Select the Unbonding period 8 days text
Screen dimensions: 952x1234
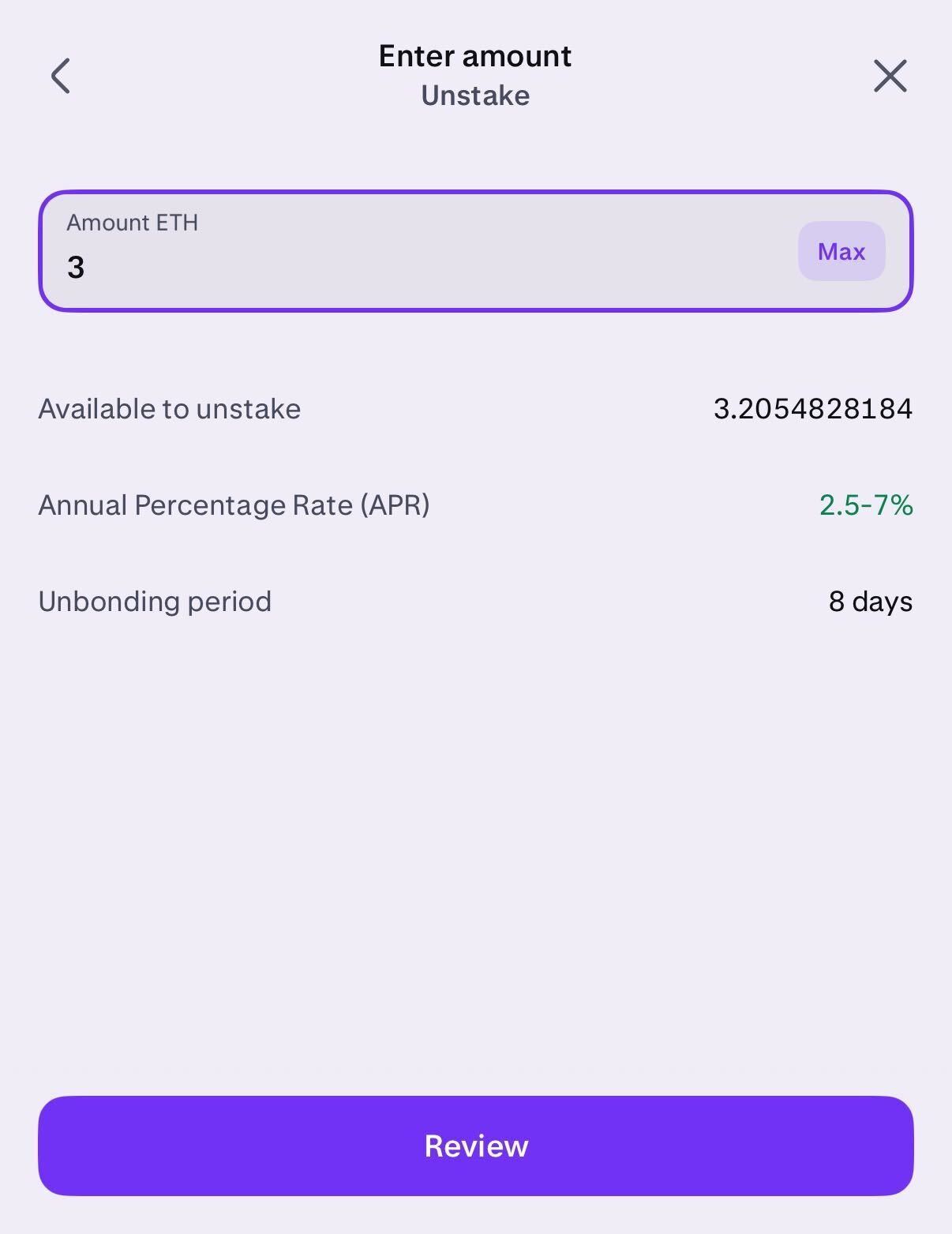click(870, 602)
